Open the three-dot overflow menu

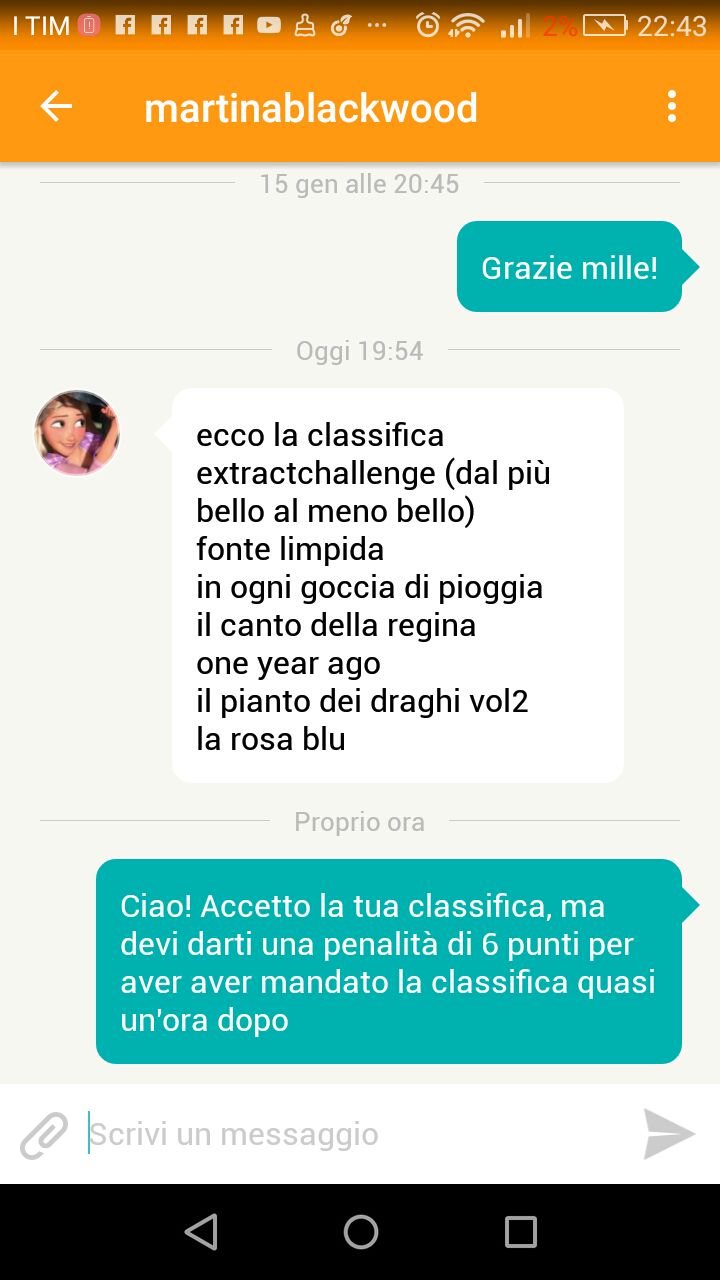[x=671, y=106]
